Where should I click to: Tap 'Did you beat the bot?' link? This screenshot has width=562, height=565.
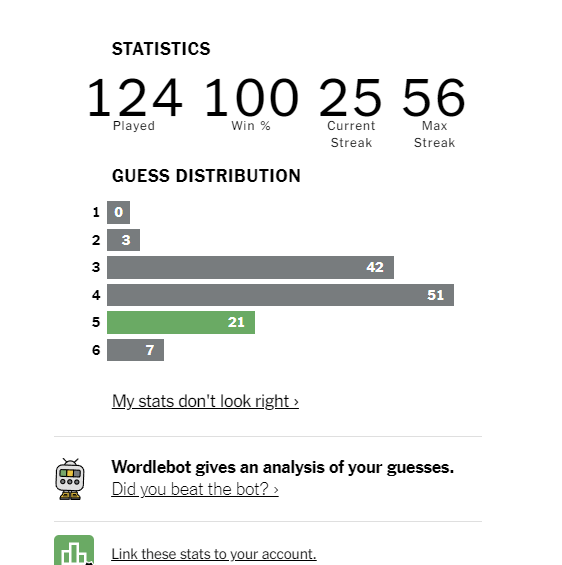(195, 489)
